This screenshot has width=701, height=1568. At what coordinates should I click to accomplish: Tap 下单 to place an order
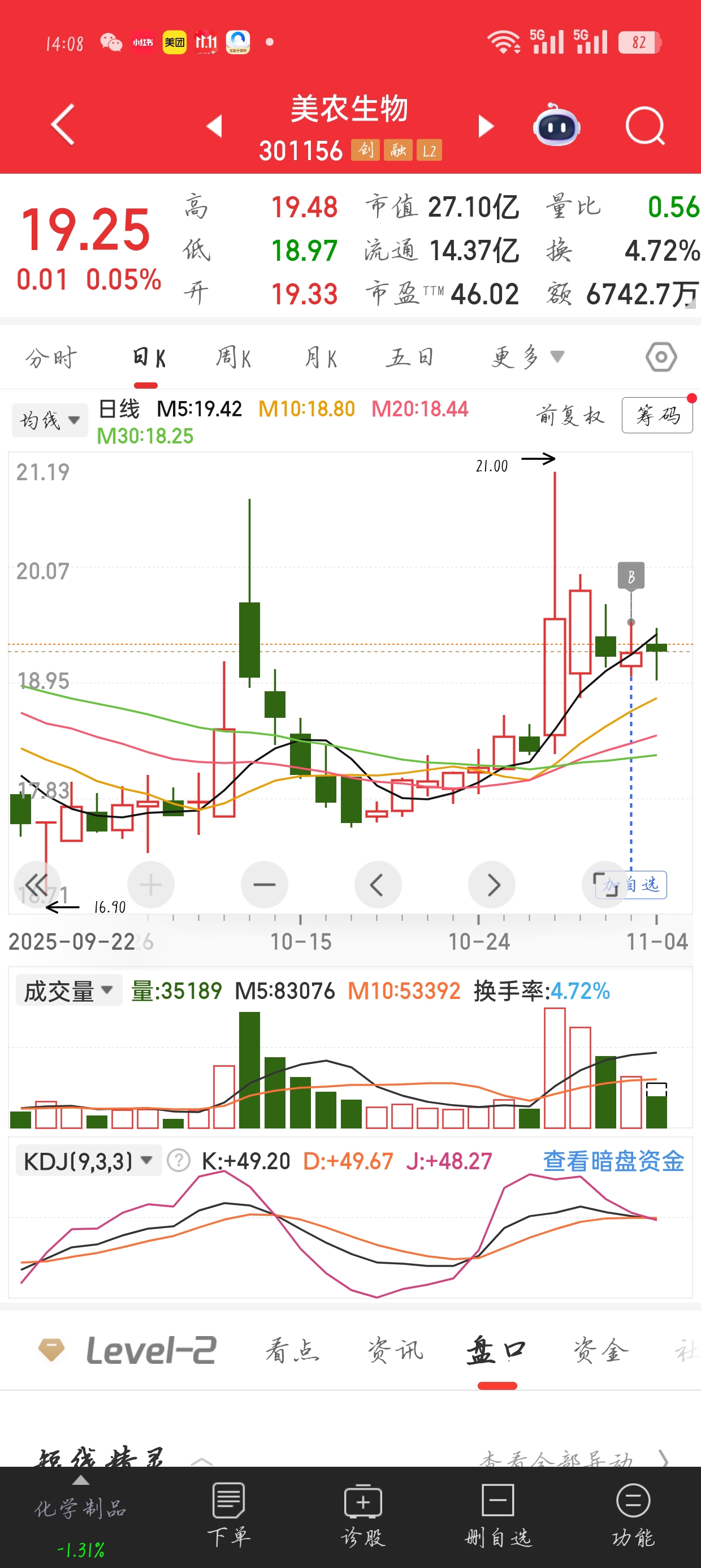(x=229, y=1515)
